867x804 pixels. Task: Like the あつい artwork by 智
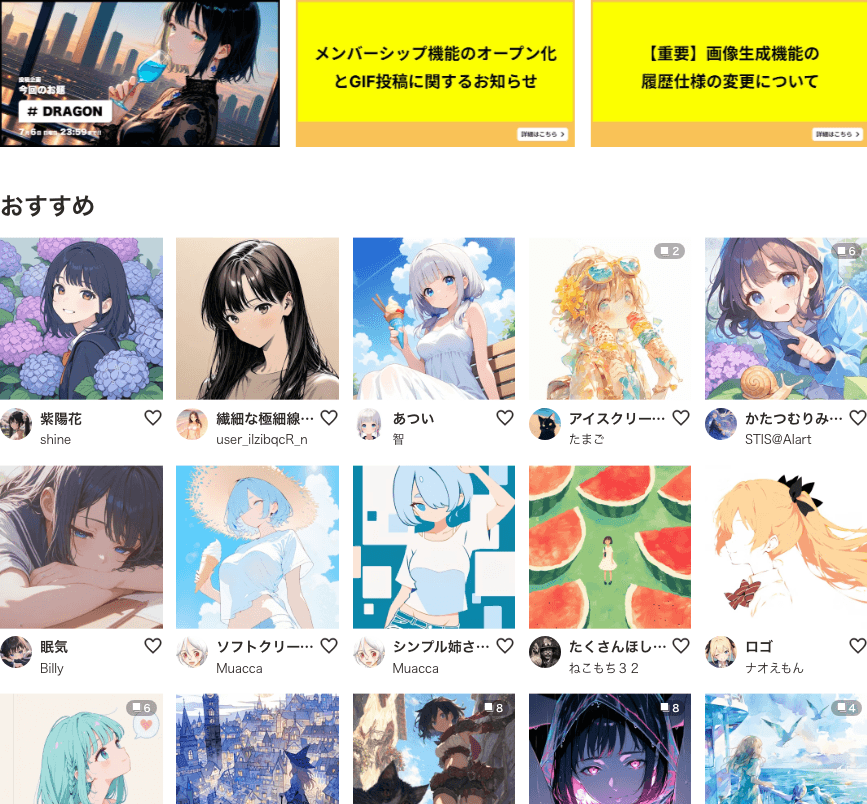click(x=505, y=418)
